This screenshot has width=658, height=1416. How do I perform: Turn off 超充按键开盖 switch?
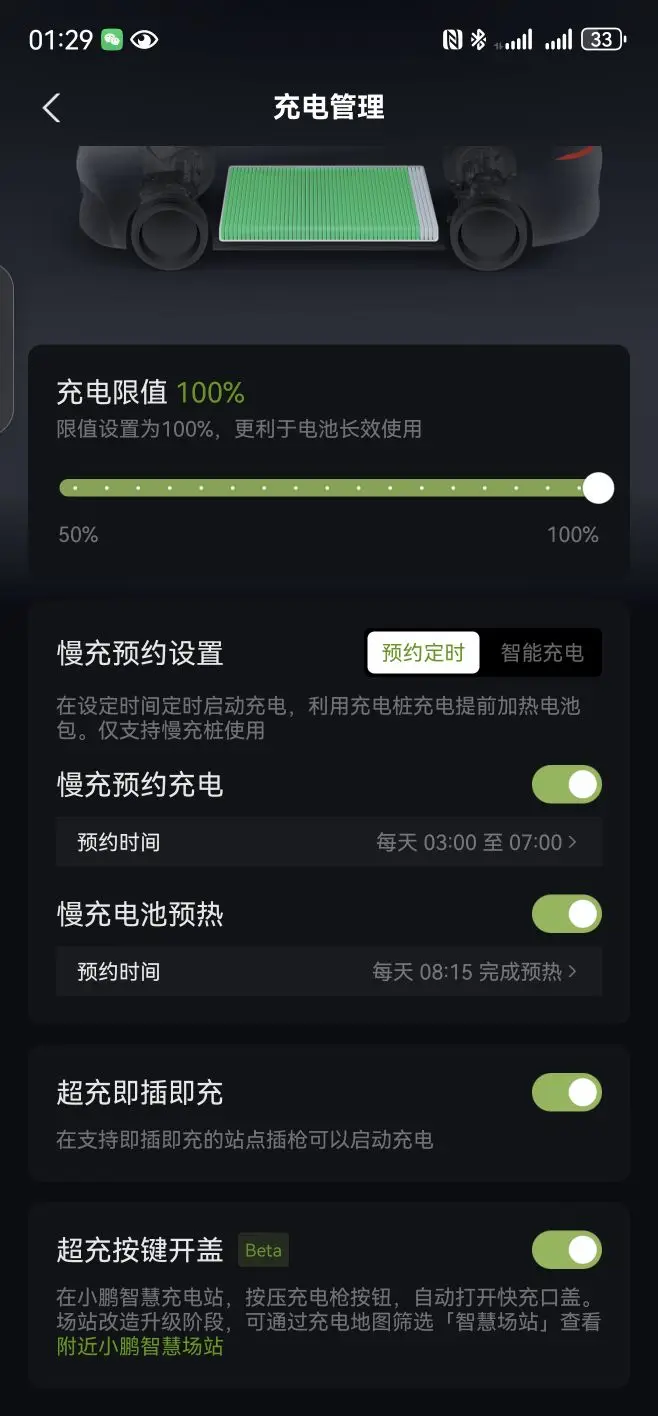click(x=566, y=1249)
